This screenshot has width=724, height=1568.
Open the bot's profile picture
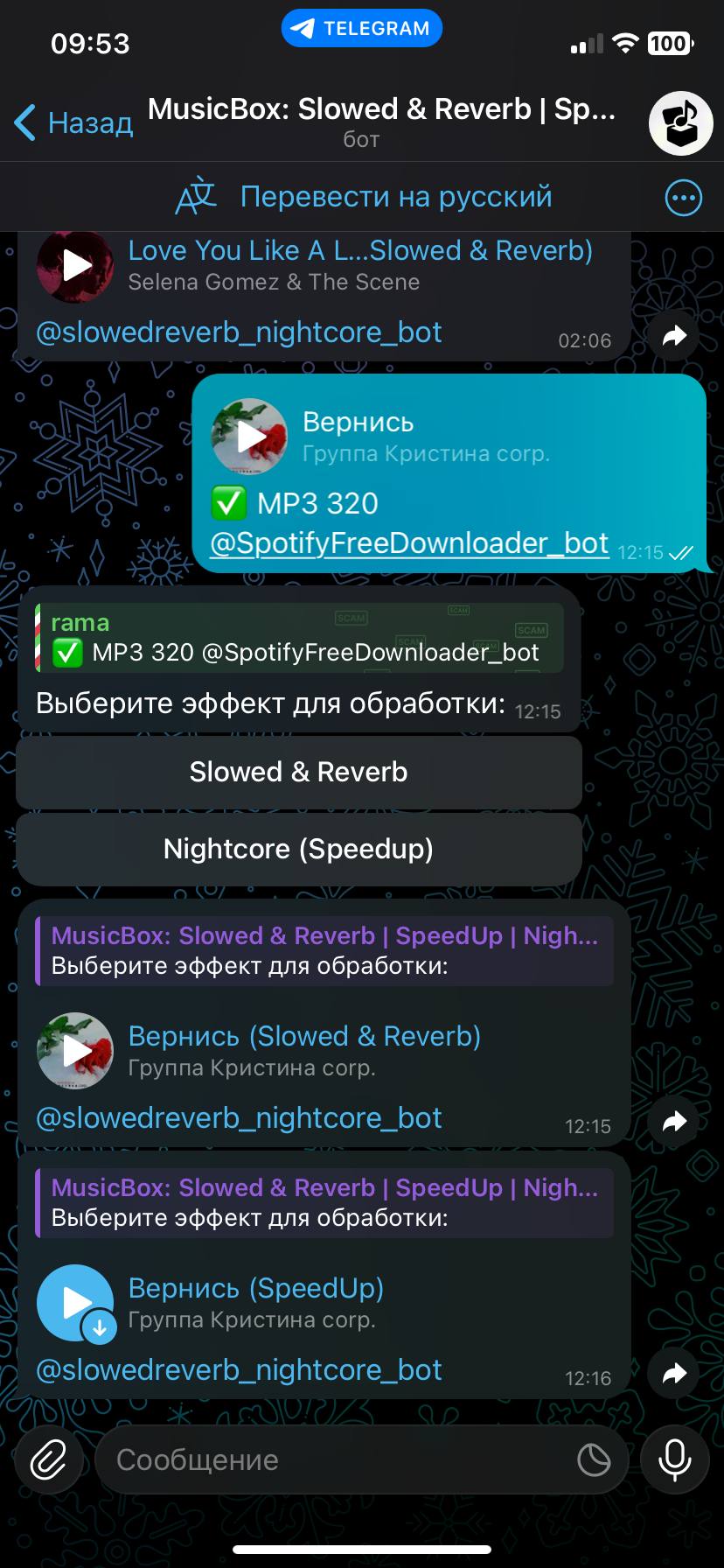680,122
